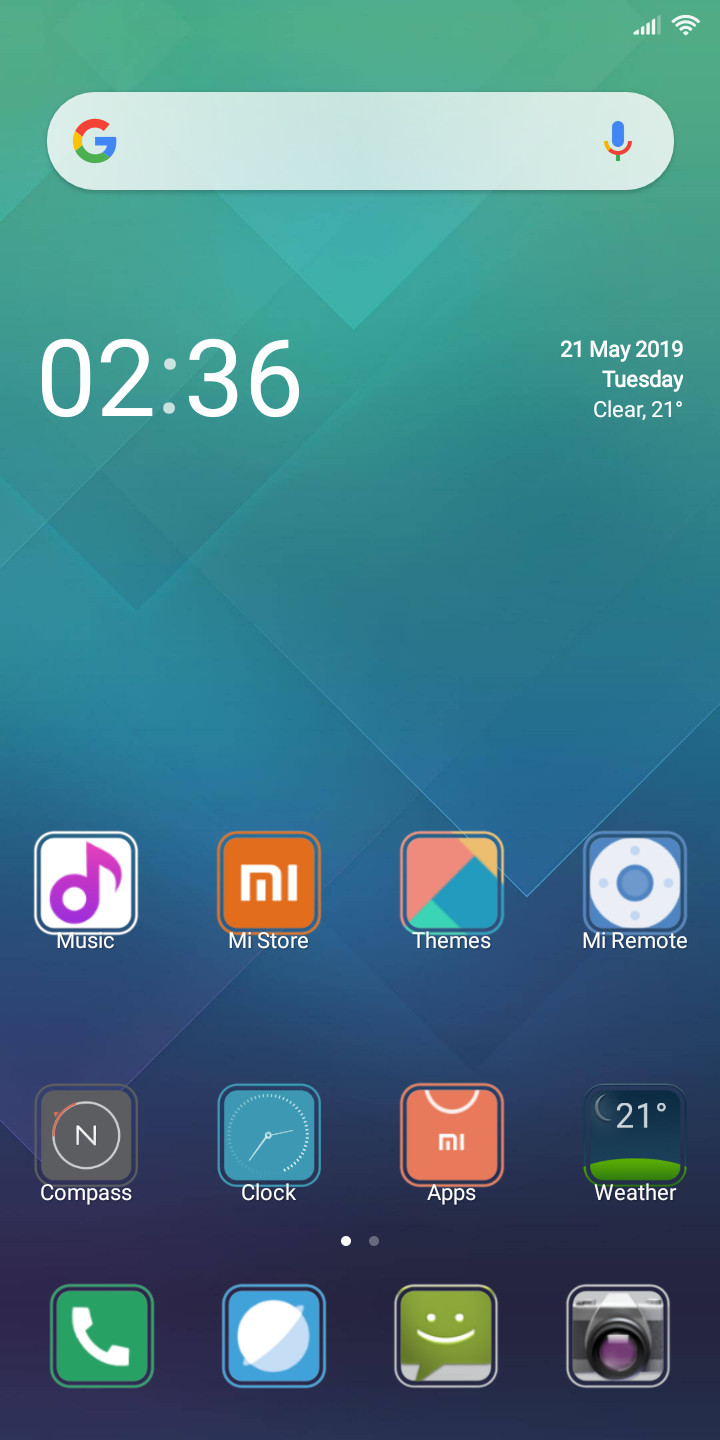Tap the 02:36 clock widget

170,379
